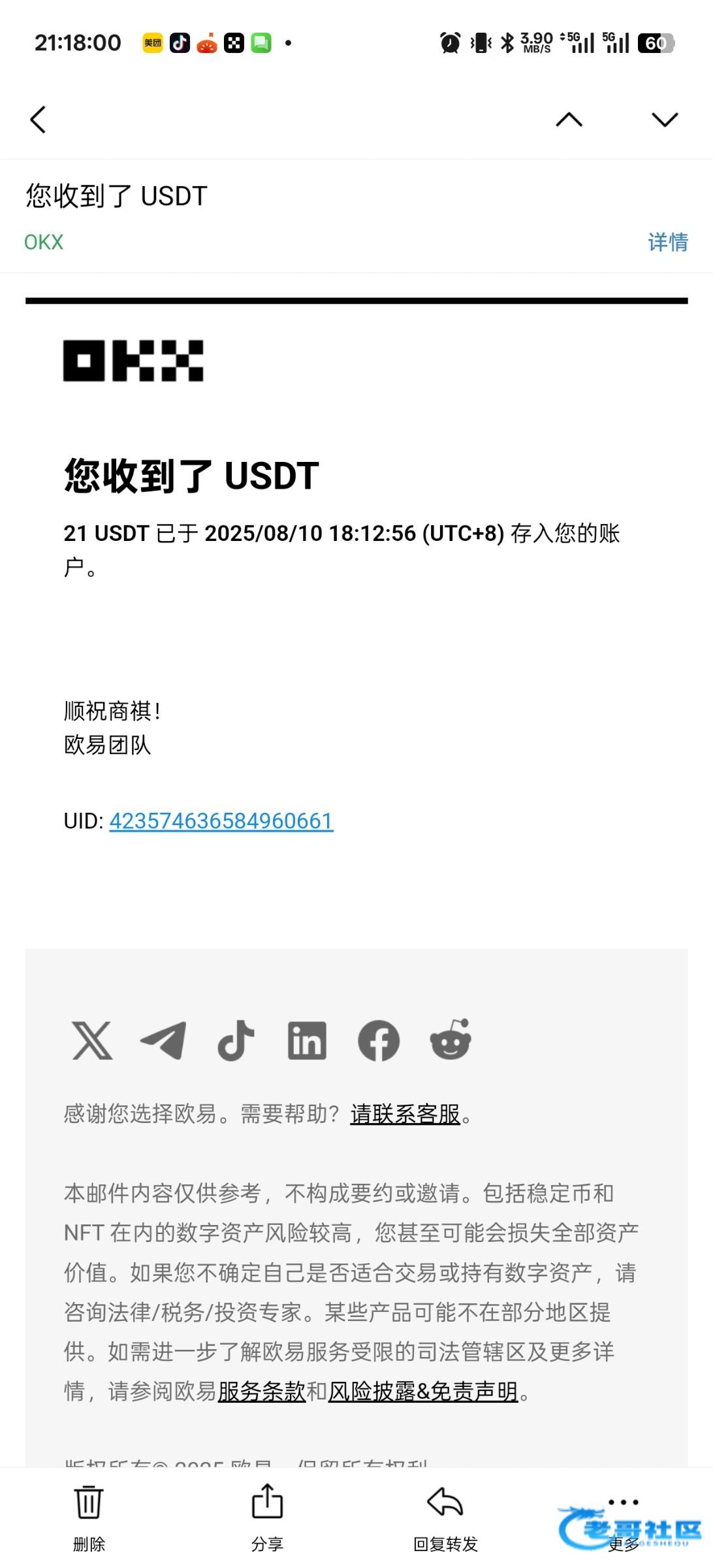
Task: Open OKX's Facebook page
Action: pyautogui.click(x=379, y=1040)
